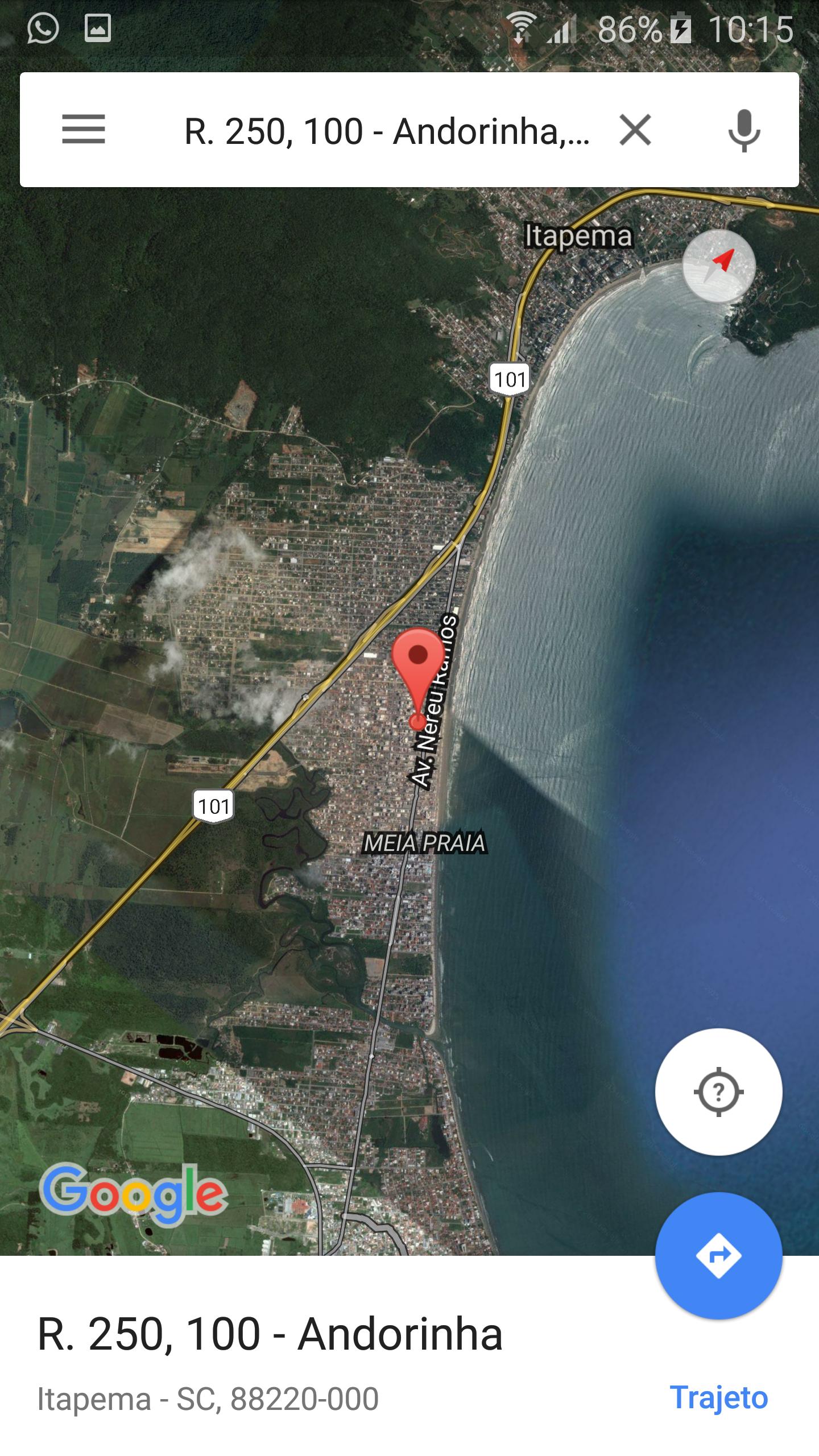
Task: Edit the R. 250, 100 - Andorinha search field
Action: pyautogui.click(x=387, y=131)
